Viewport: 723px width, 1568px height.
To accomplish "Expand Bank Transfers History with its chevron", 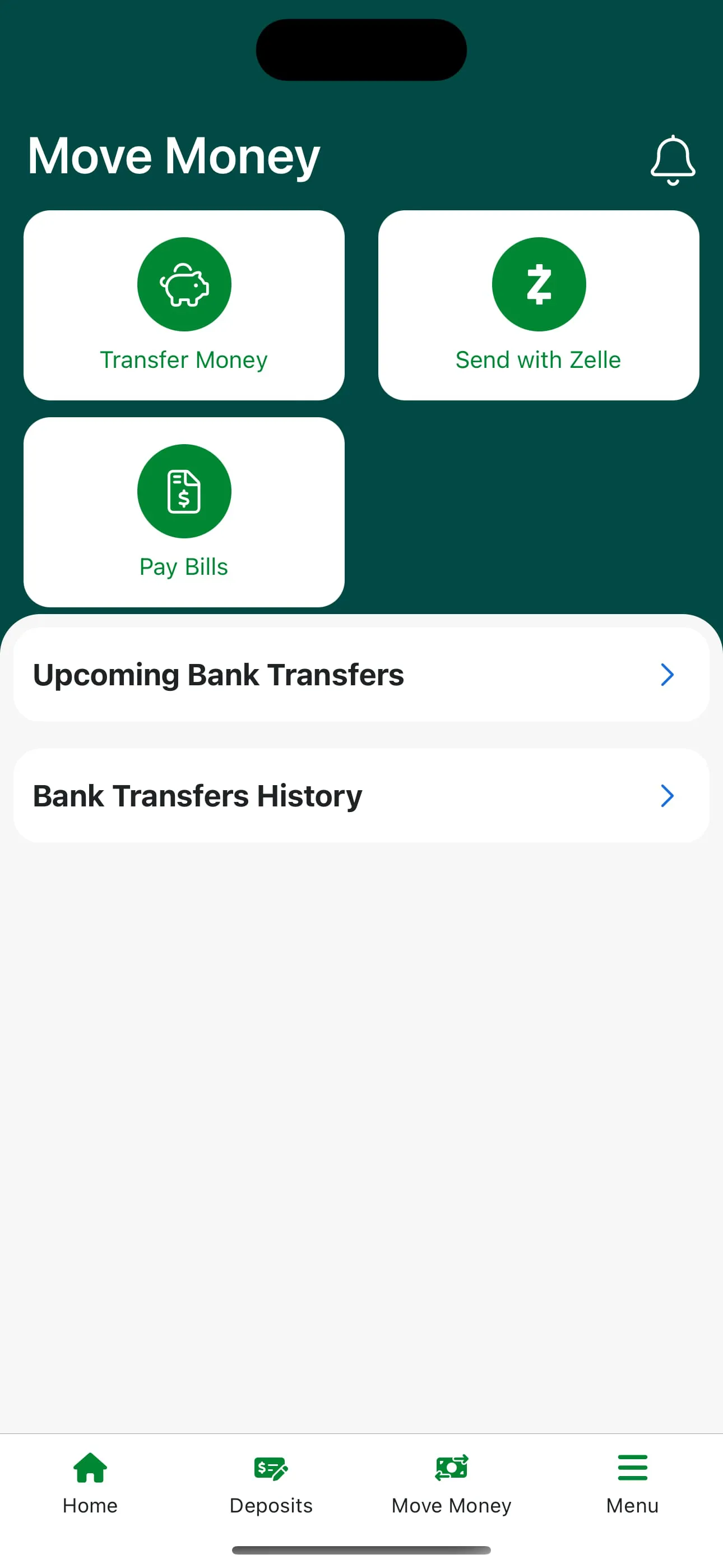I will 668,796.
